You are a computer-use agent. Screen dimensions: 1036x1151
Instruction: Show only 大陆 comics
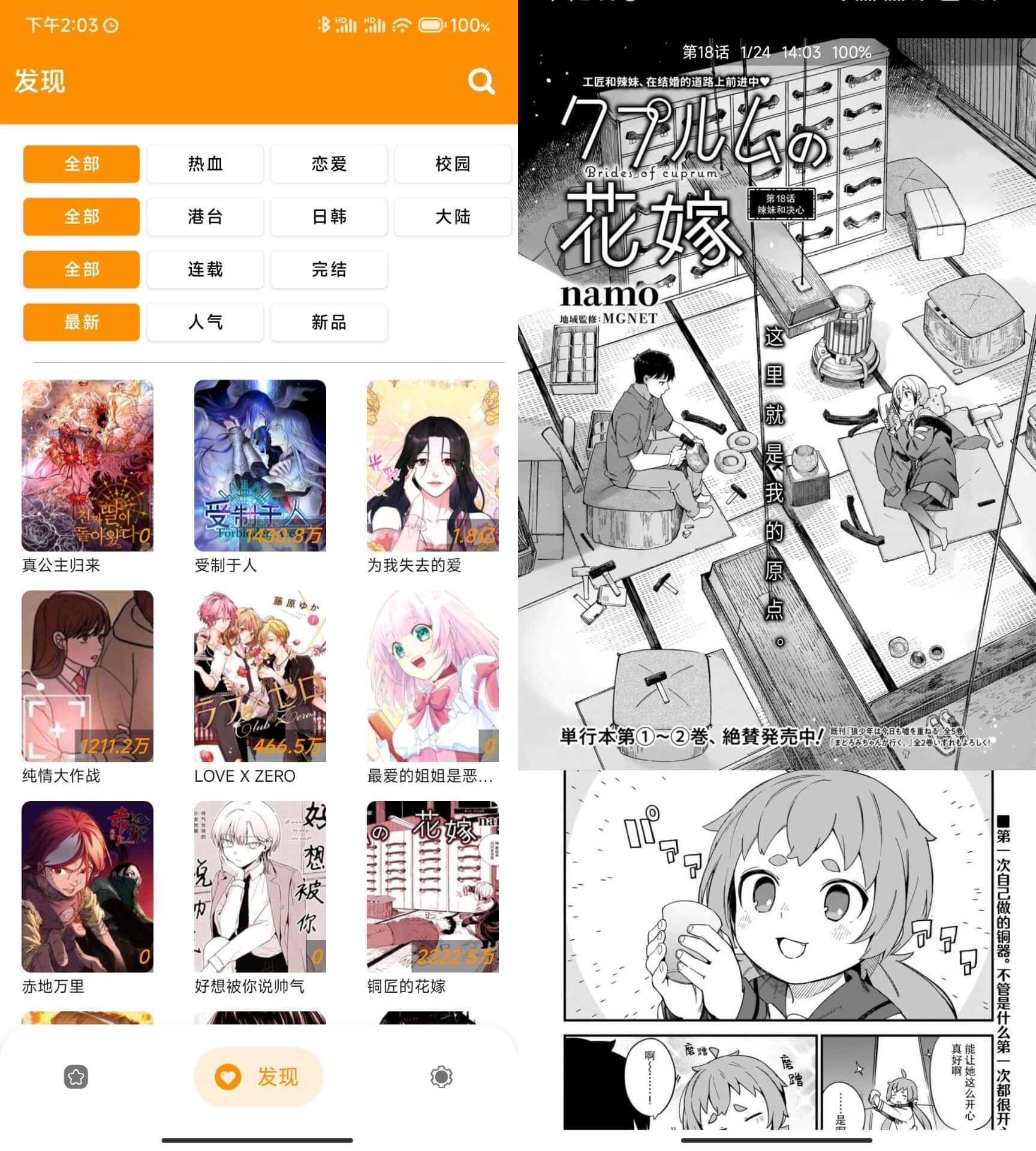(x=452, y=216)
